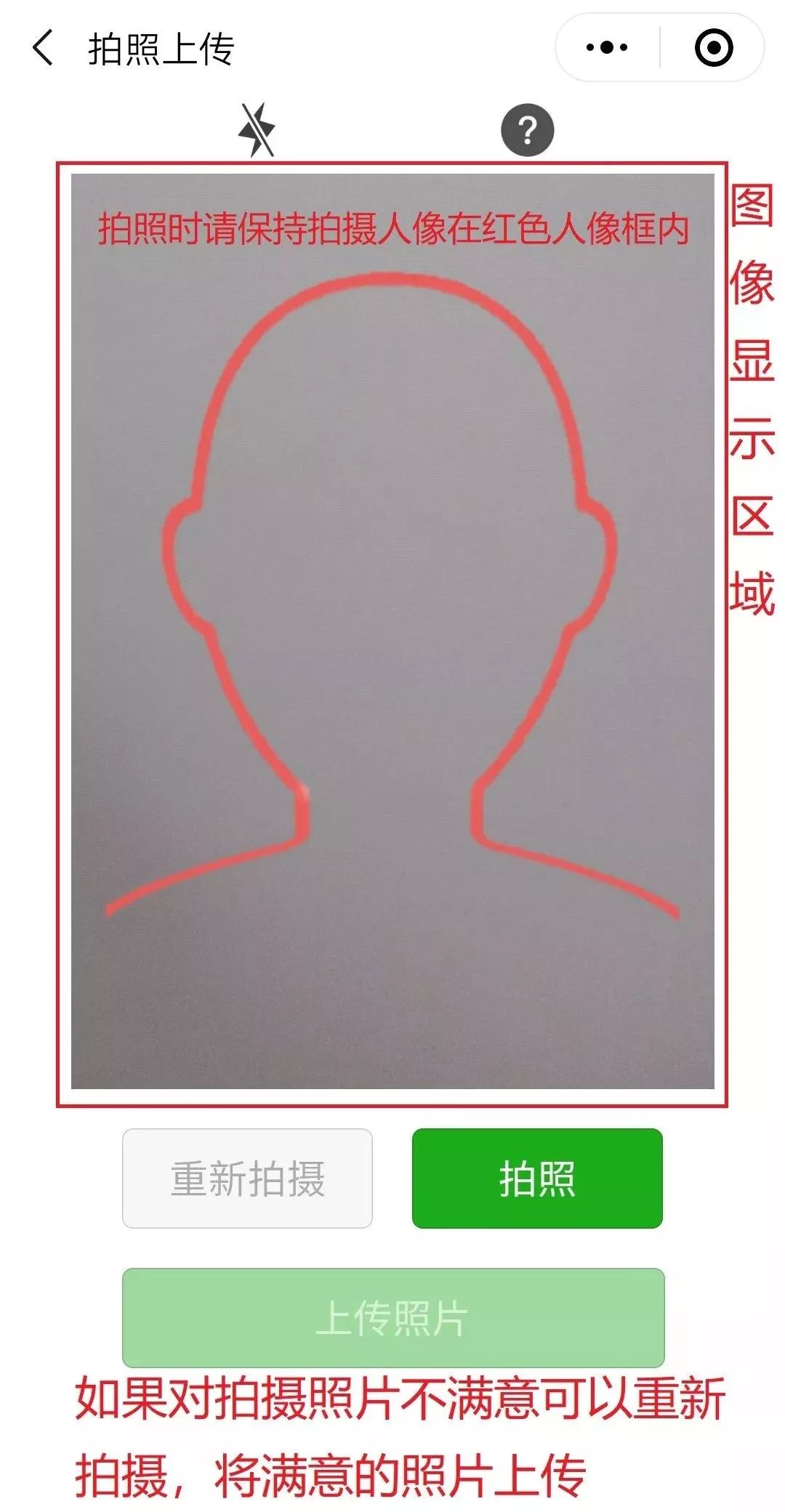Screen dimensions: 785x1512
Task: Toggle the camera flash icon
Action: click(x=257, y=130)
